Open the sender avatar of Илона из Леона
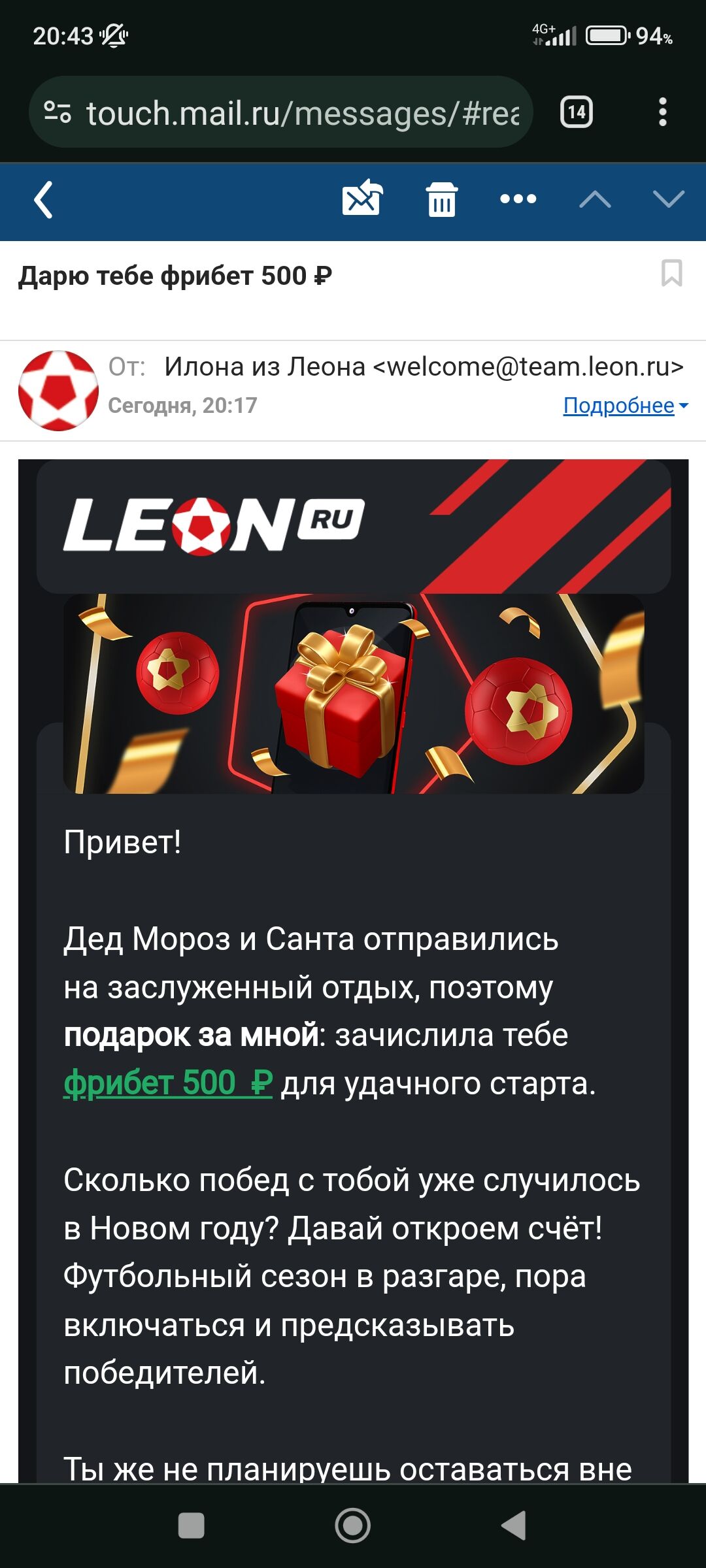 (58, 391)
